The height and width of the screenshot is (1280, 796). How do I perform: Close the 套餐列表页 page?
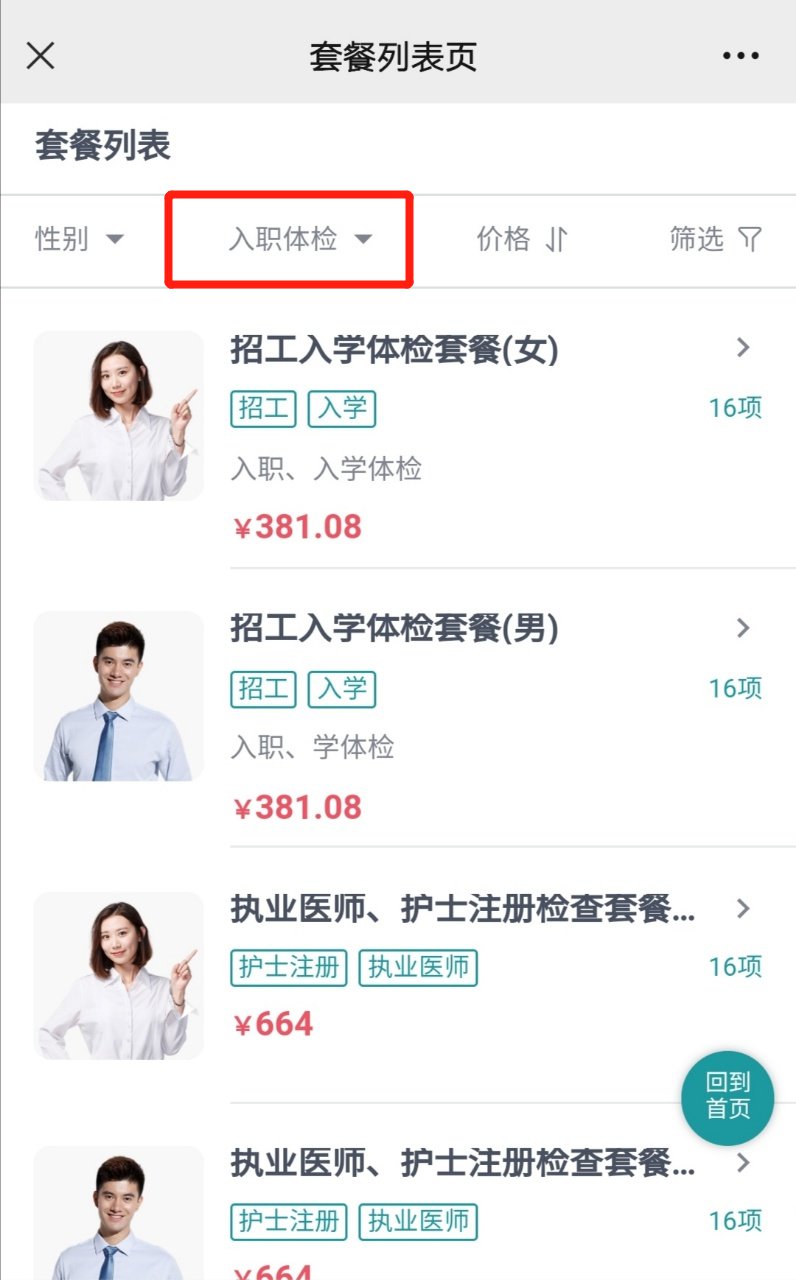point(40,56)
